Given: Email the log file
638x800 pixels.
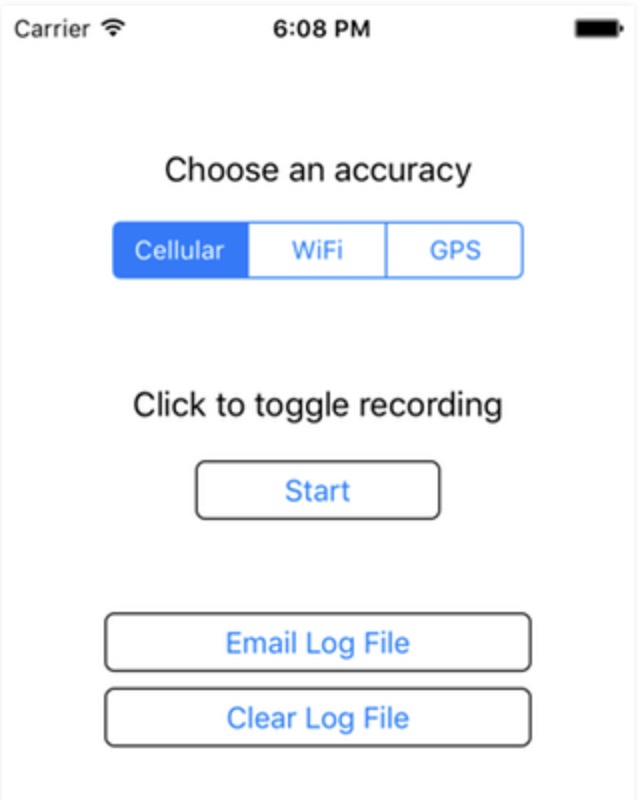Looking at the screenshot, I should point(317,642).
